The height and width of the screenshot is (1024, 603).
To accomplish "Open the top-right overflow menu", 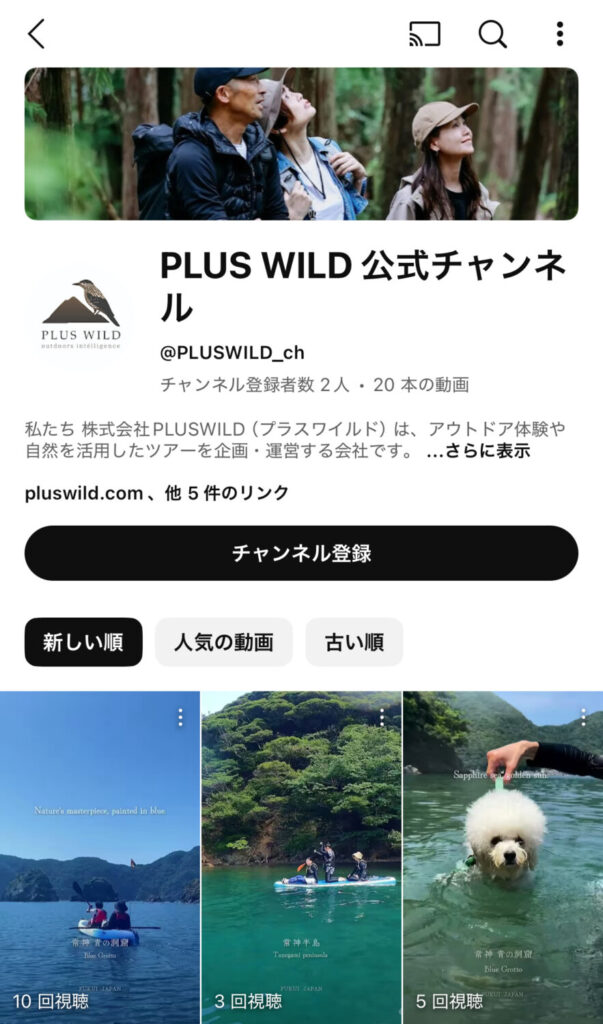I will click(560, 34).
